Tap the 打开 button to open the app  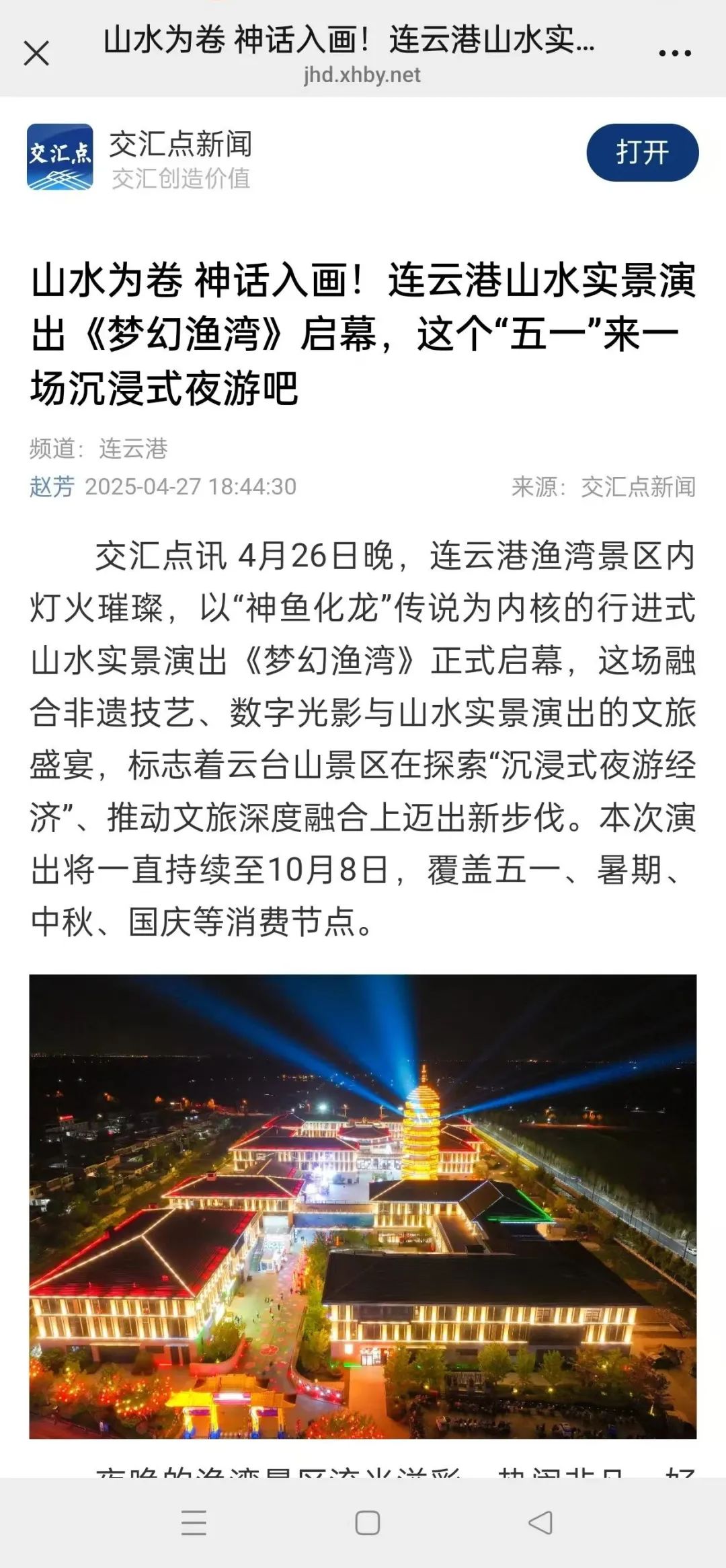point(642,153)
